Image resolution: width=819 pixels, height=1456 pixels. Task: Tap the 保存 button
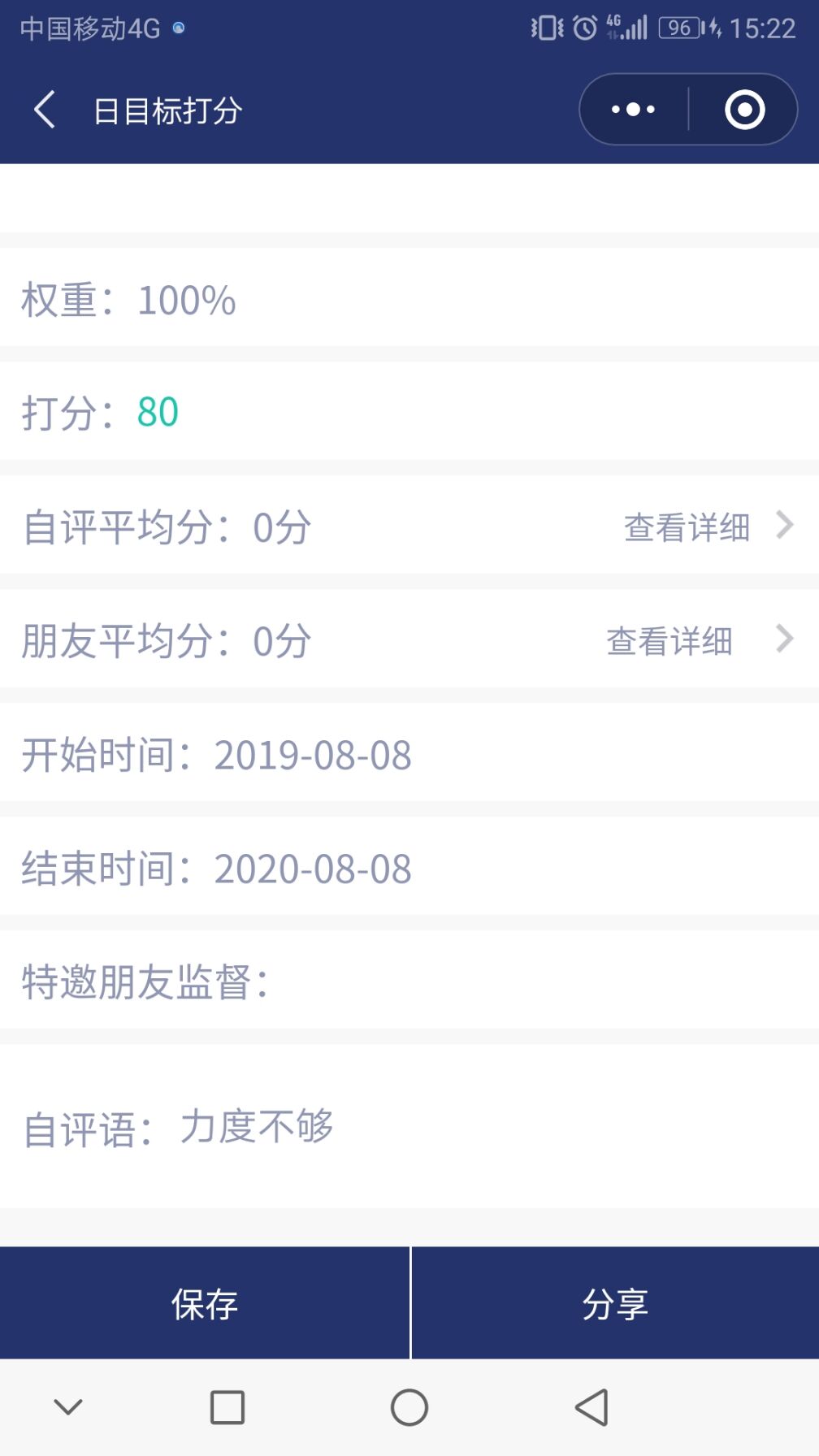[x=204, y=1303]
